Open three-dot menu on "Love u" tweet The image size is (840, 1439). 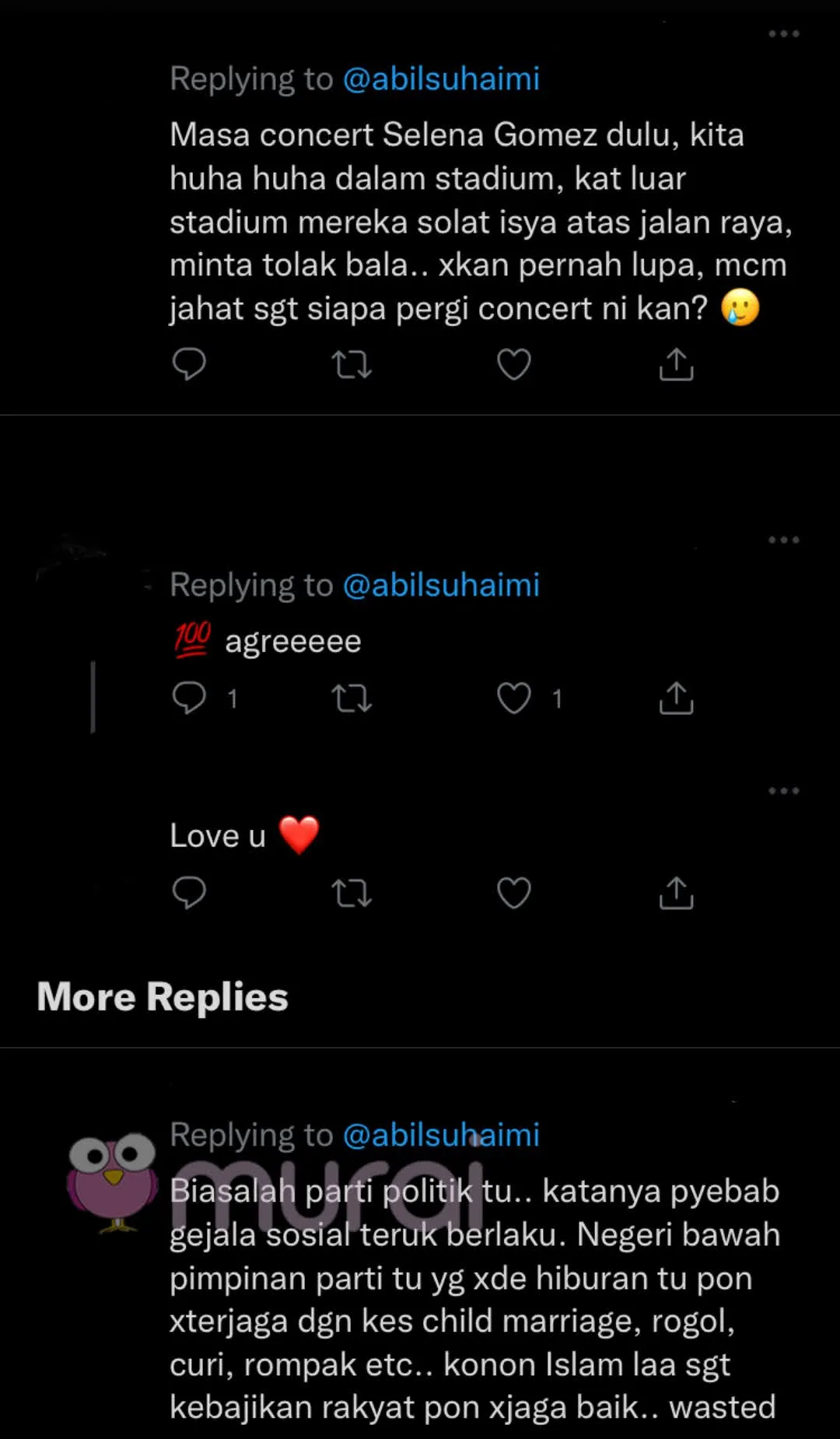783,791
